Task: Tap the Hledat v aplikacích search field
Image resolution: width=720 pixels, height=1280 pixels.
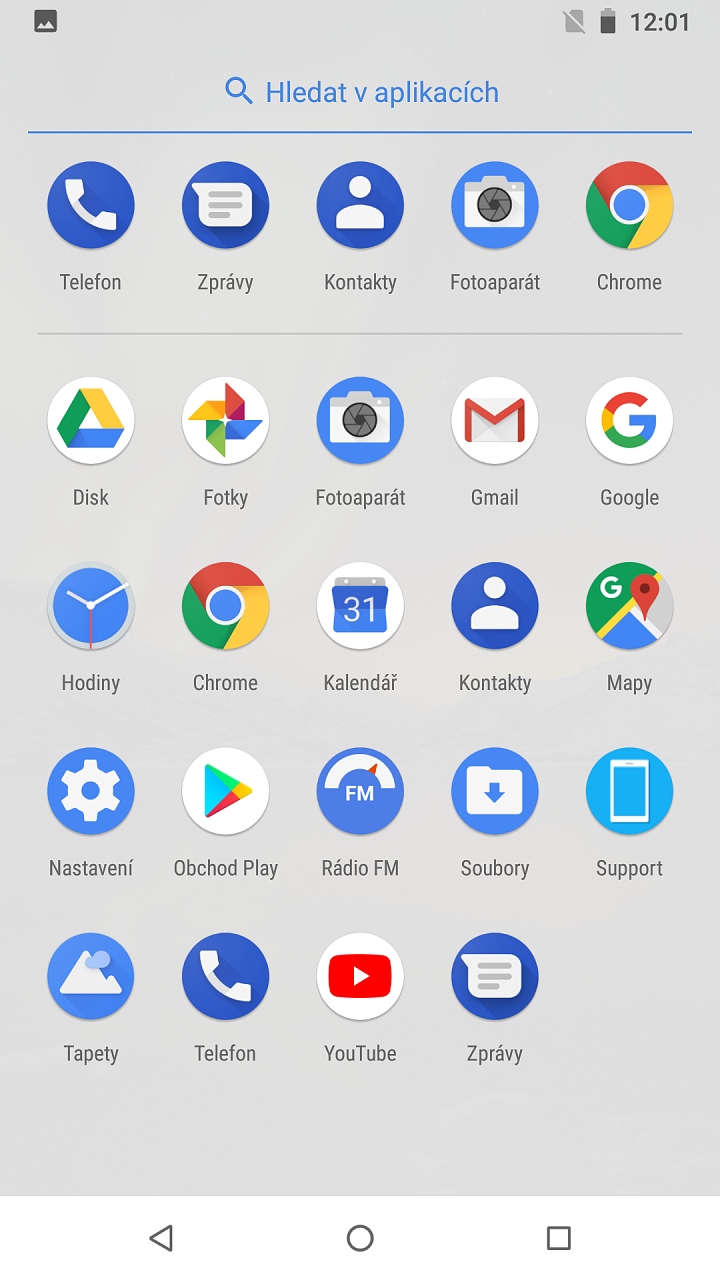Action: 360,92
